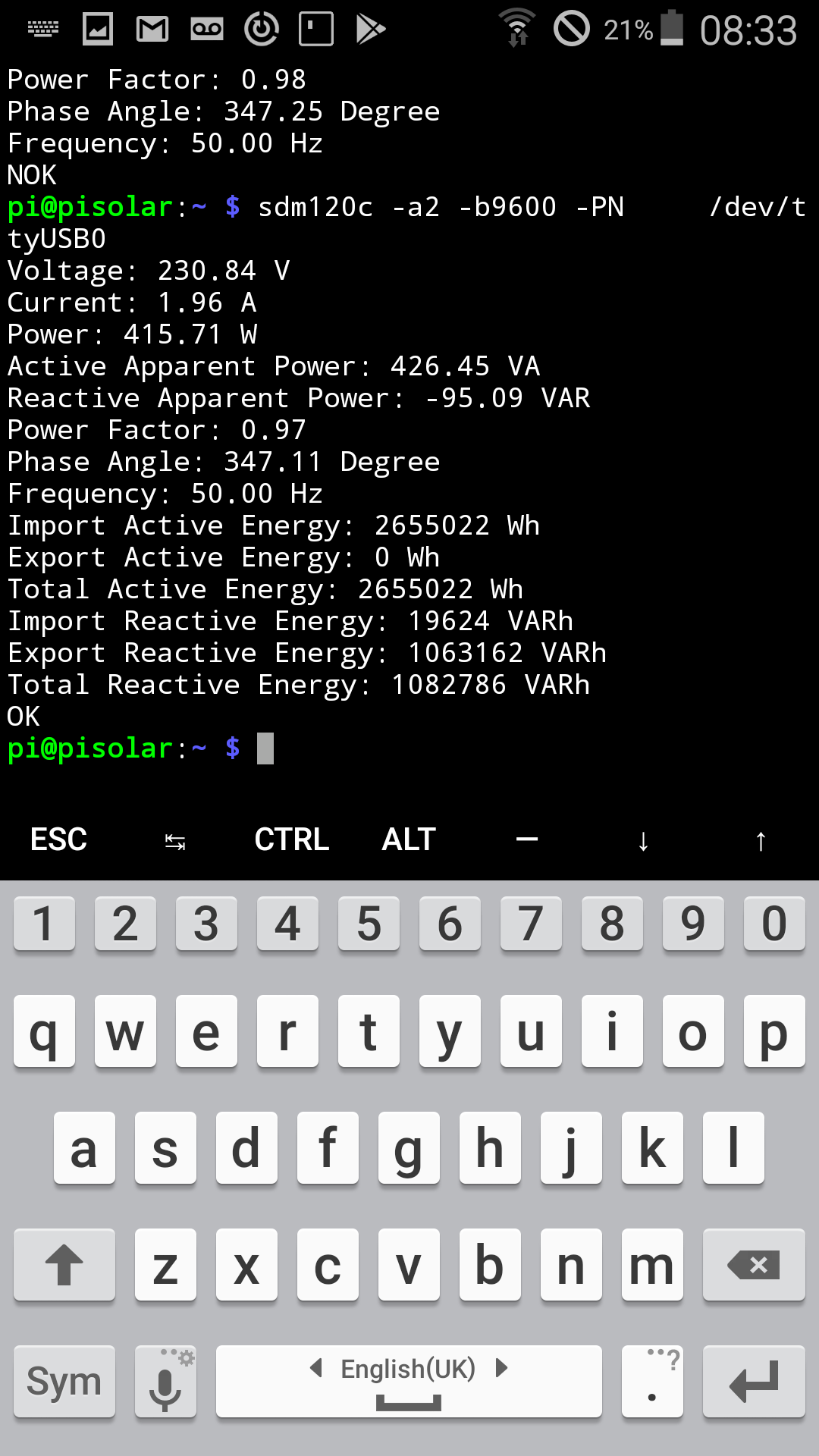Screen dimensions: 819x1456
Task: Tap the English(UK) space bar
Action: coord(409,1382)
